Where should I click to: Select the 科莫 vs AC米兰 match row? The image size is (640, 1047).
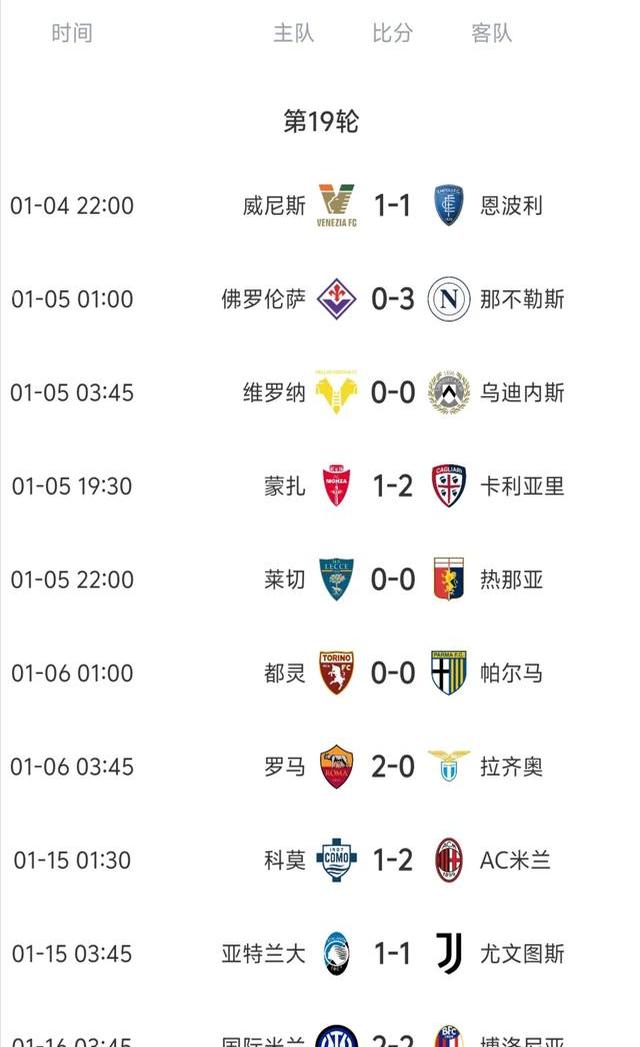coord(392,860)
